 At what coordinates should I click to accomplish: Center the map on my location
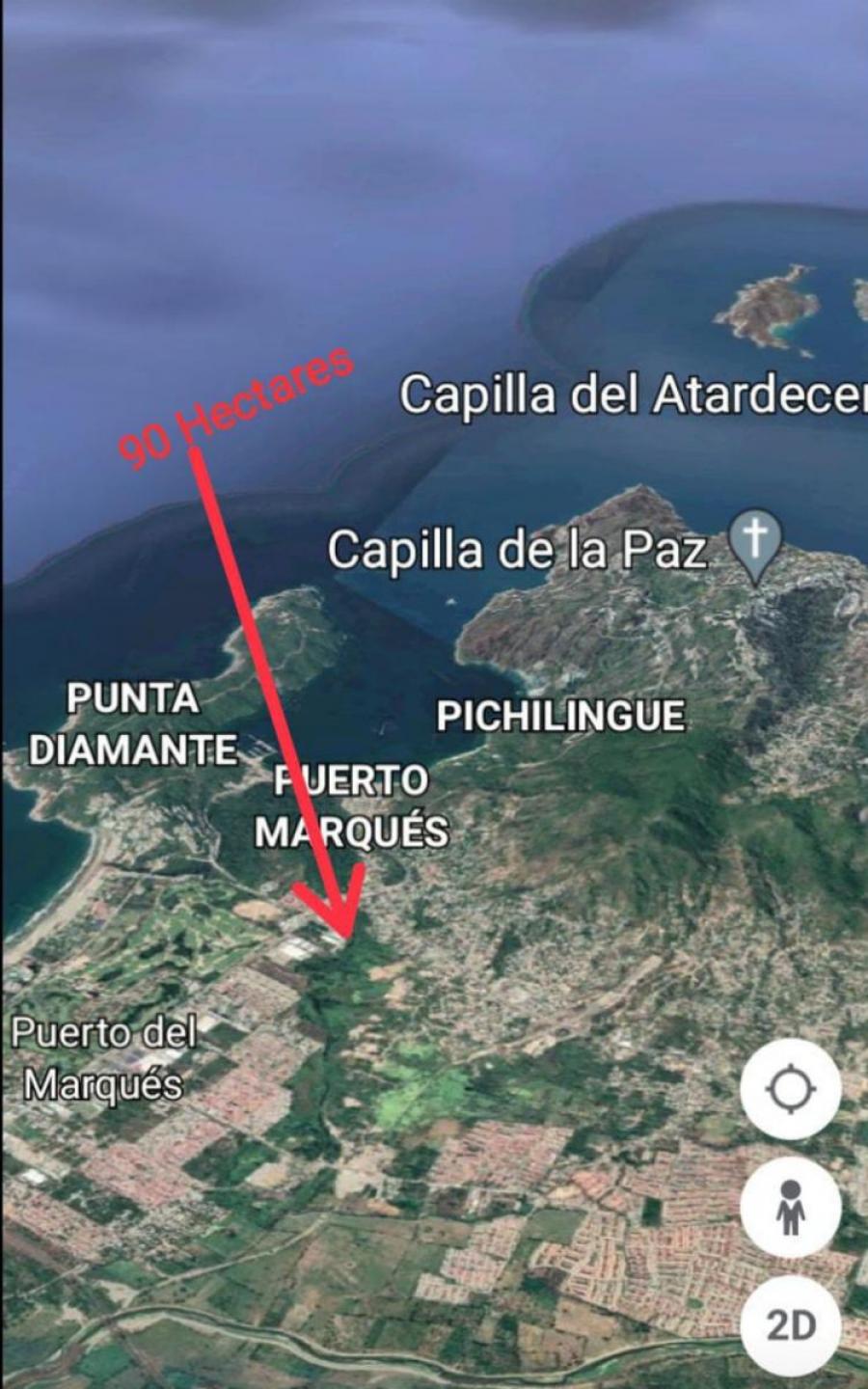coord(791,1089)
